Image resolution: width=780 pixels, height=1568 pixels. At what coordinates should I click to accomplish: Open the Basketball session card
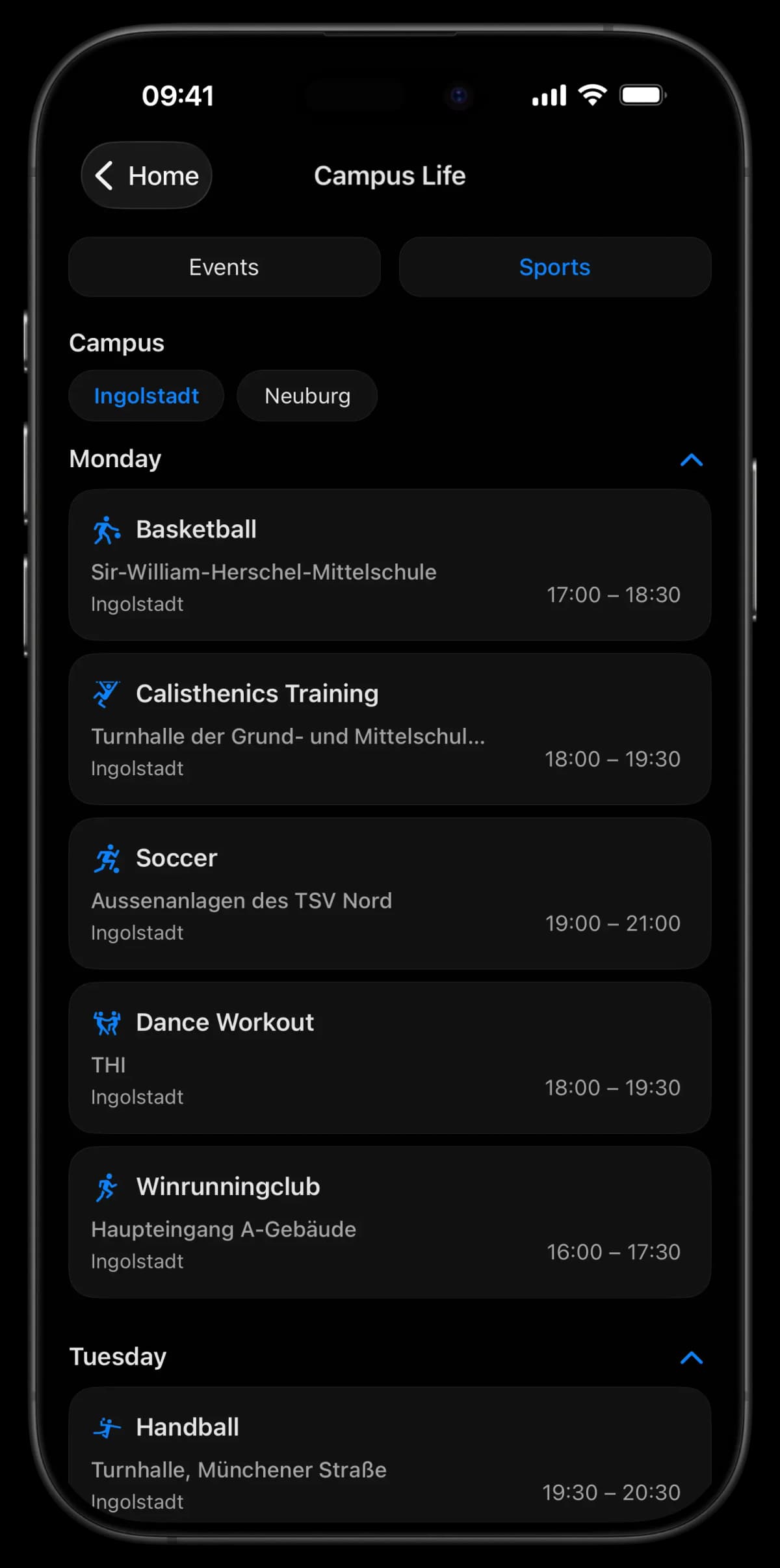pos(389,565)
